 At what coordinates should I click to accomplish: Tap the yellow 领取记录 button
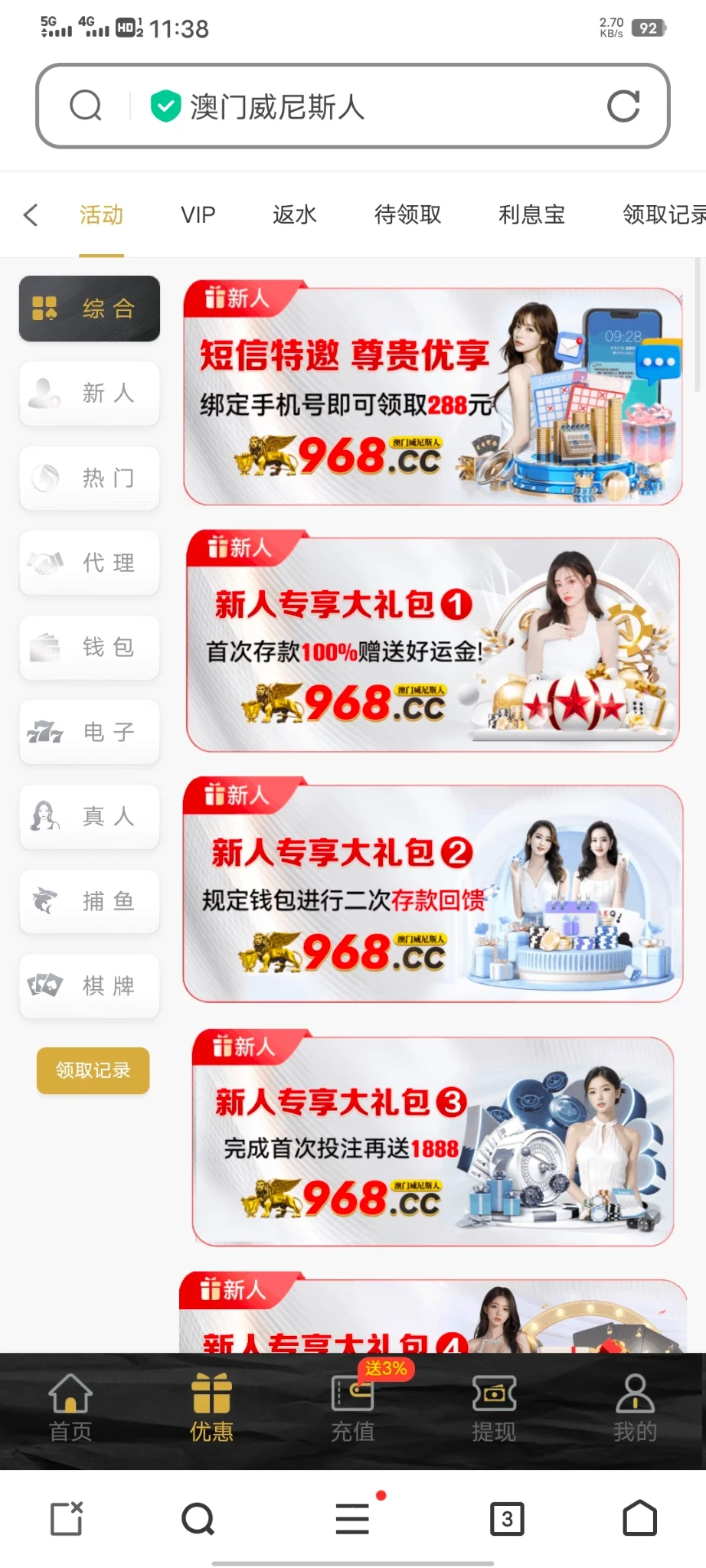(93, 1070)
